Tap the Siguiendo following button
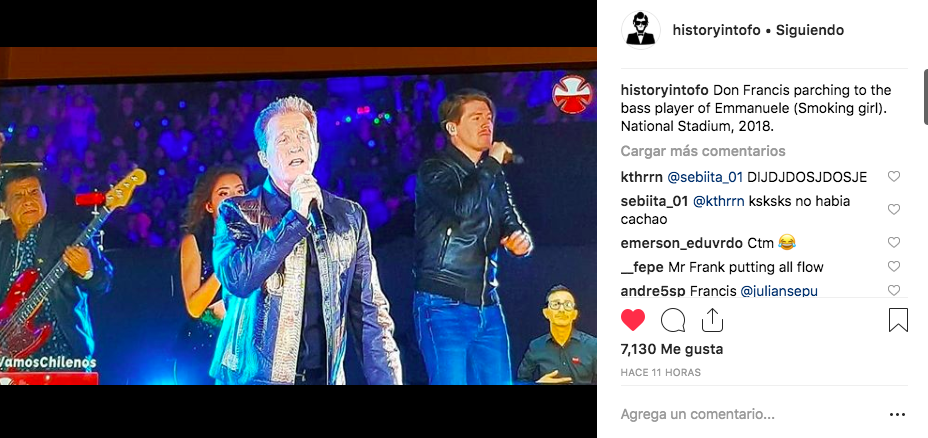 (809, 30)
